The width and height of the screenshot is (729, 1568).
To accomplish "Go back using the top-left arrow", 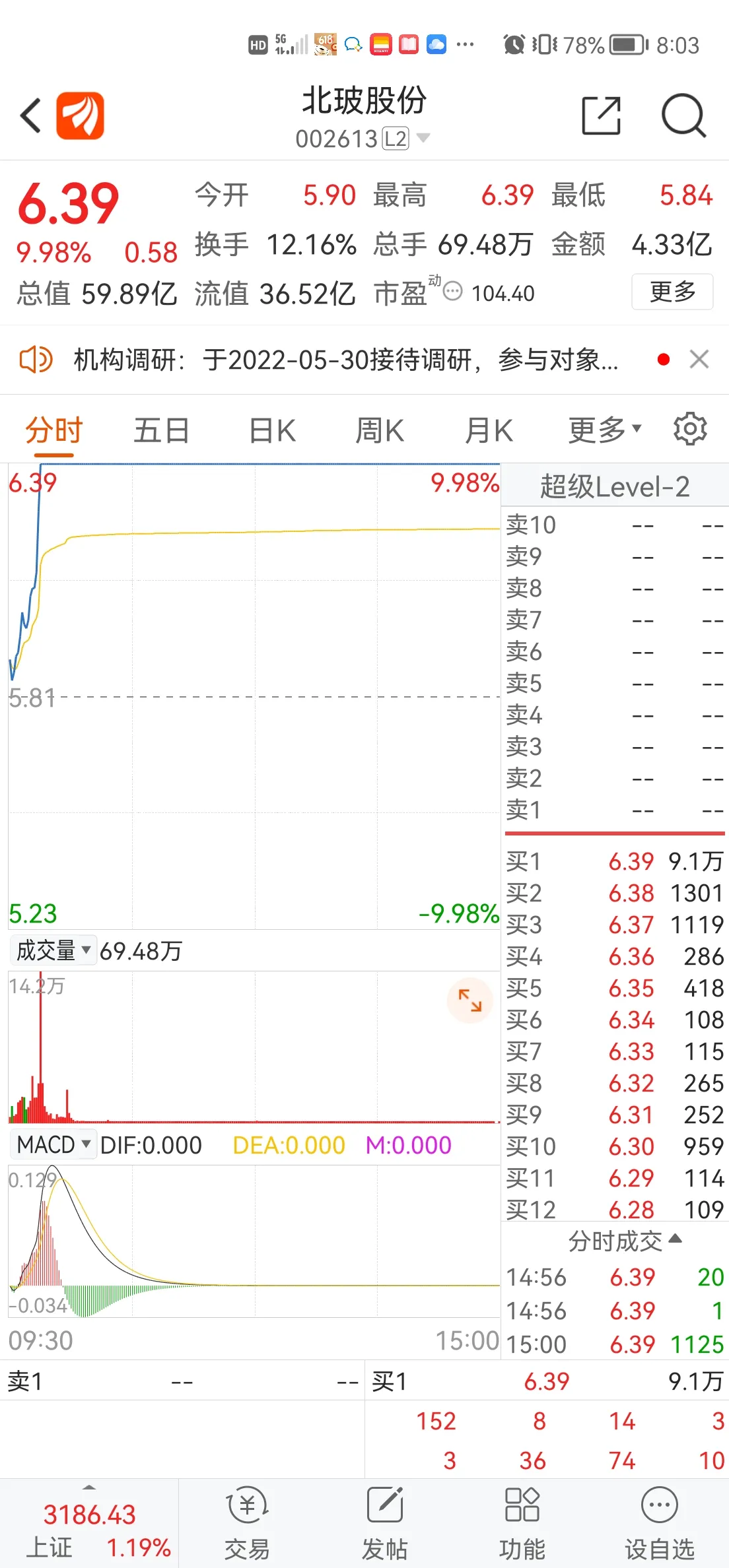I will point(30,115).
